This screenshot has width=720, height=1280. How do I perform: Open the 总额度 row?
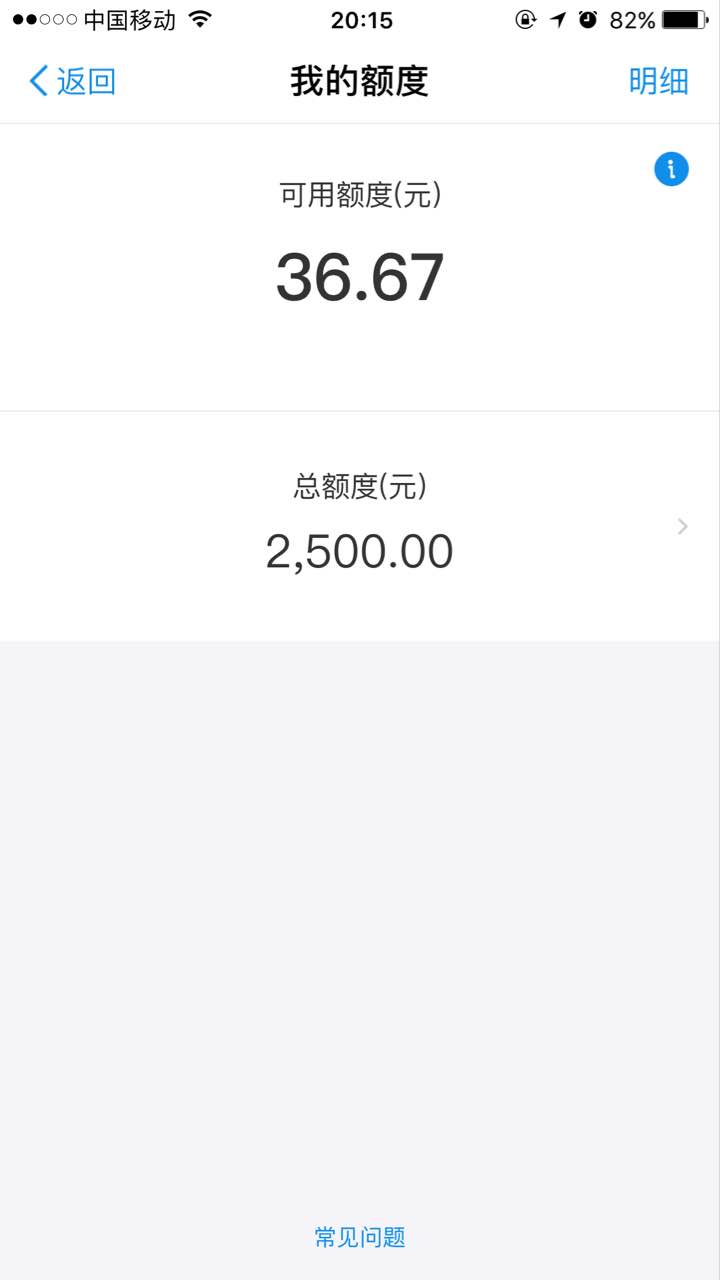(x=360, y=526)
